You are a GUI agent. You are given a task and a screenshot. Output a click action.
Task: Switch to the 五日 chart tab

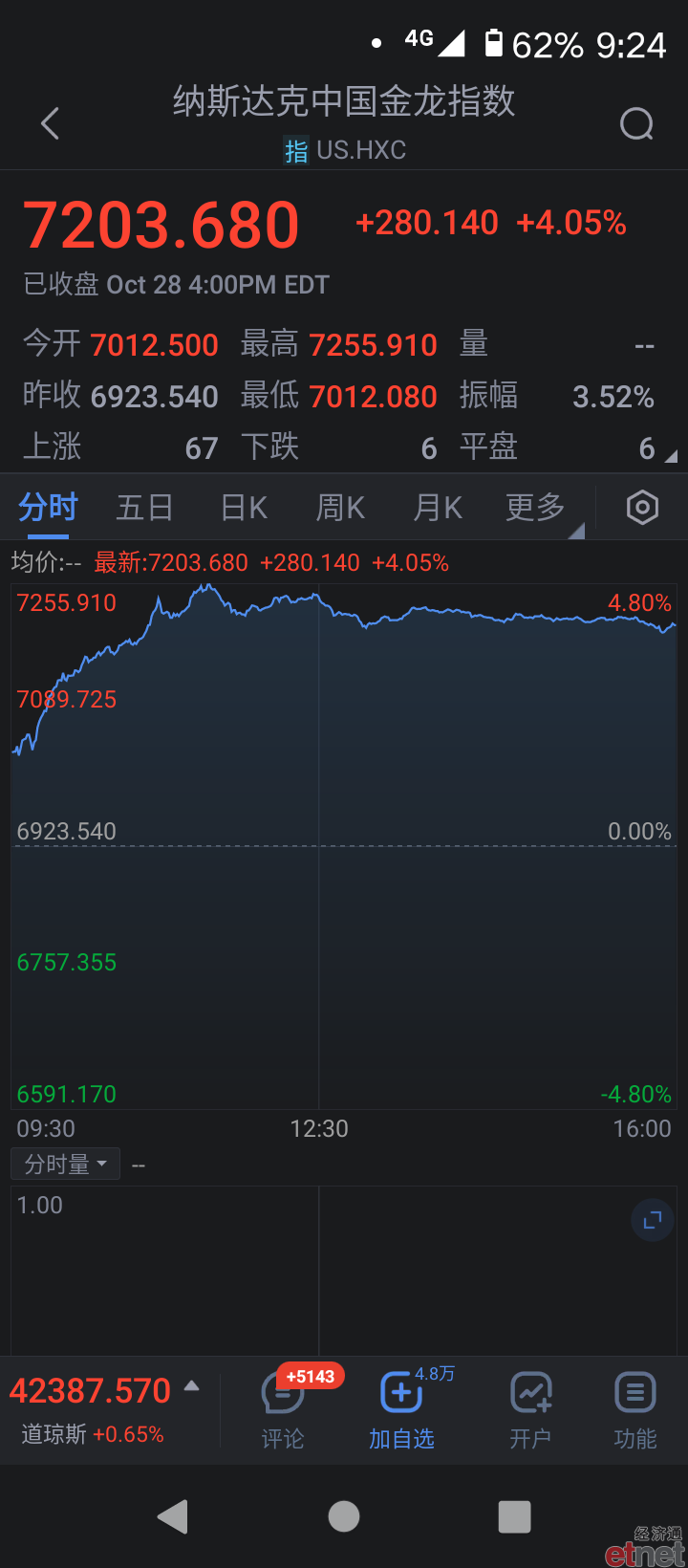144,508
